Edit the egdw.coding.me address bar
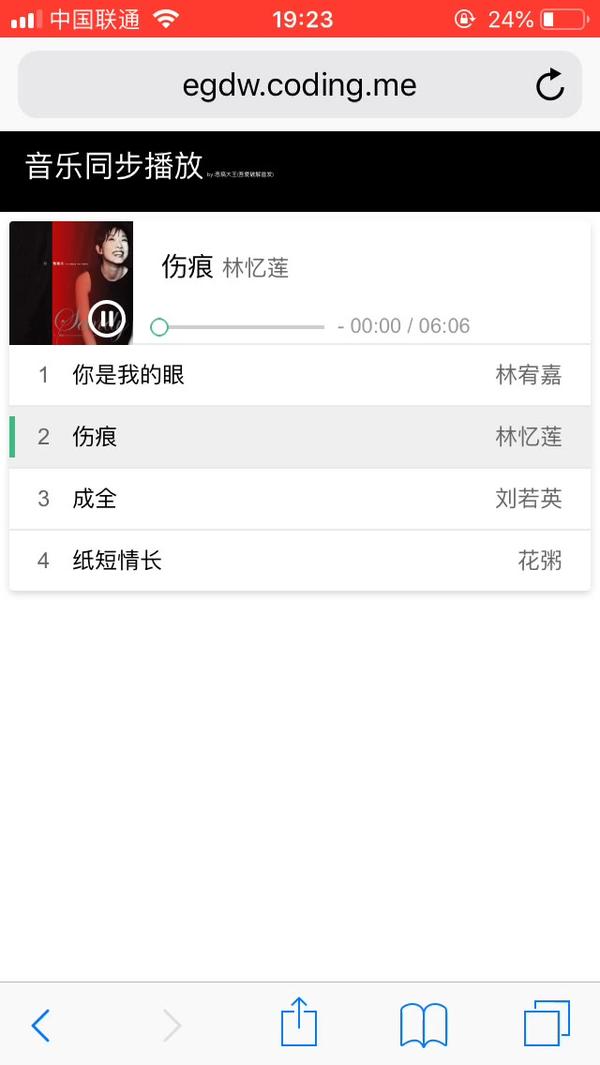The width and height of the screenshot is (600, 1065). point(300,85)
